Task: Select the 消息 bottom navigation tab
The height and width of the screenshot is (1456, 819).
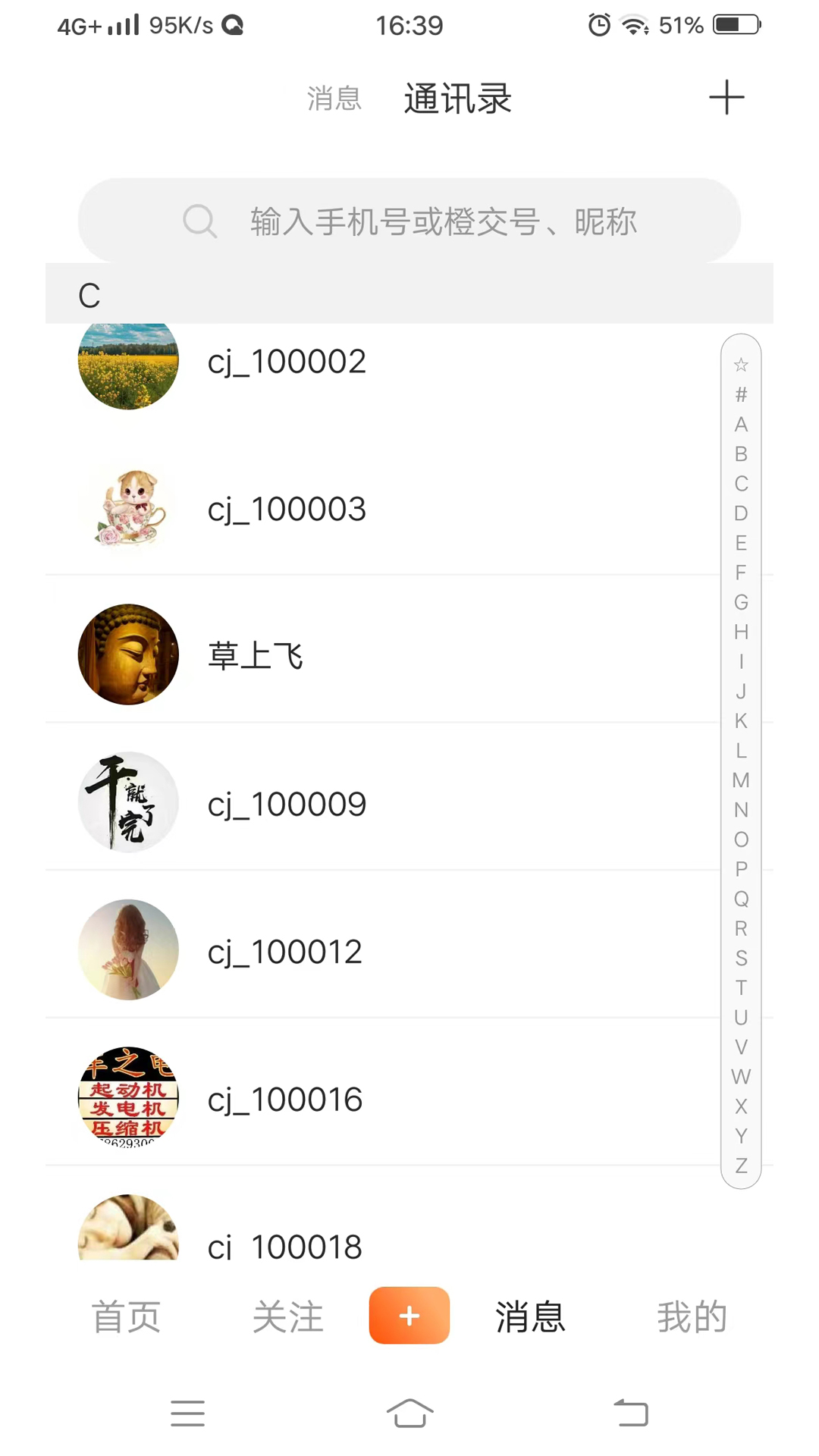Action: coord(530,1316)
